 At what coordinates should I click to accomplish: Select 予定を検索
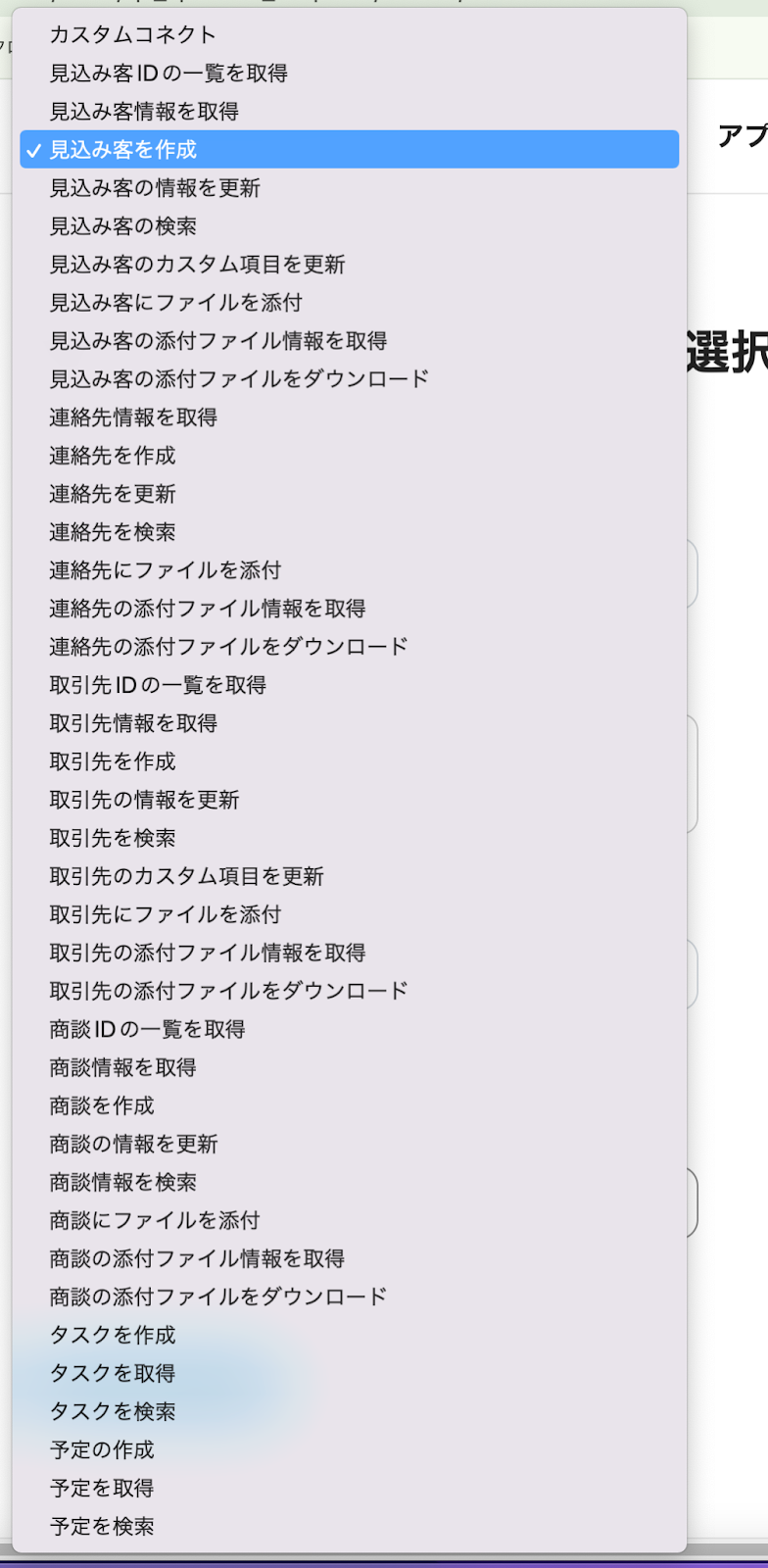coord(102,1525)
